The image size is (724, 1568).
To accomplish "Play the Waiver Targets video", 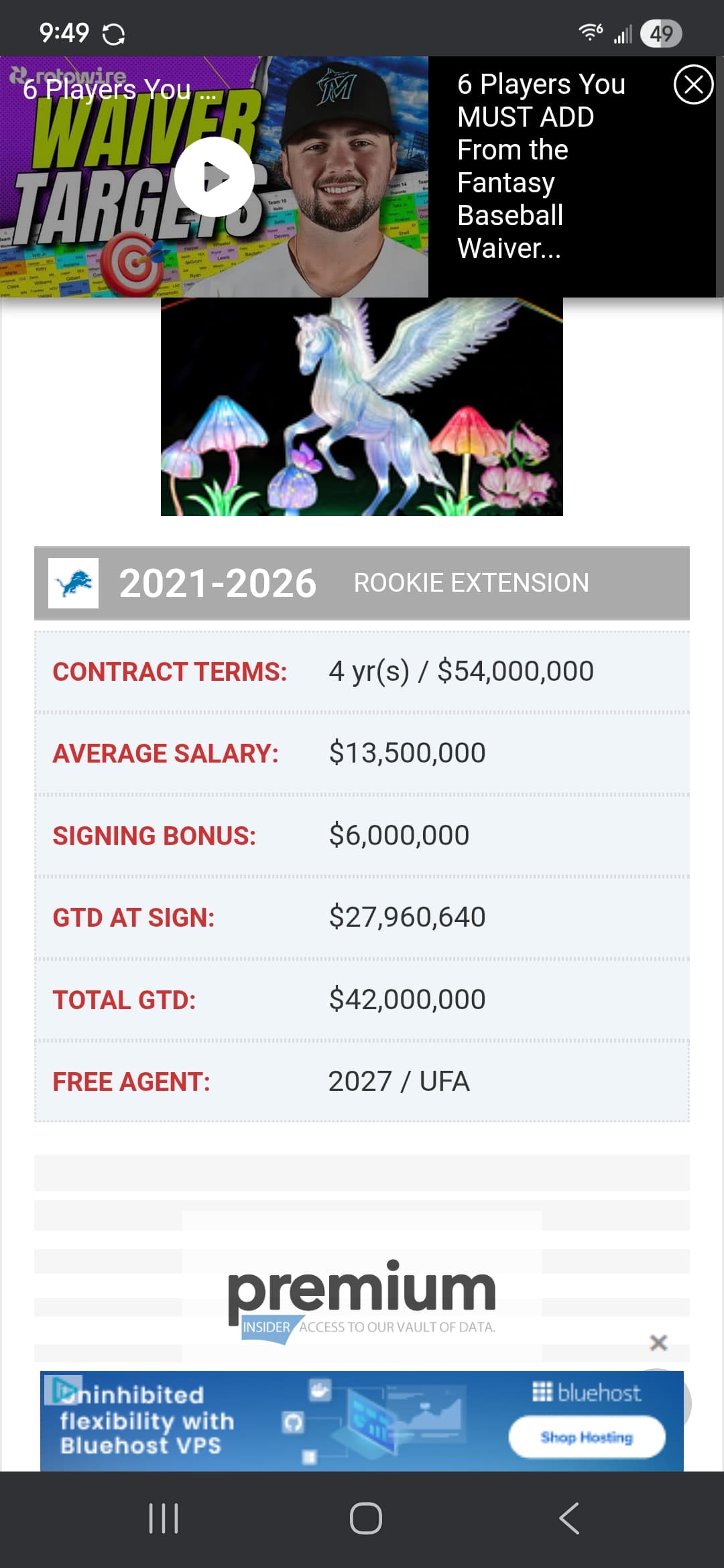I will [x=214, y=177].
